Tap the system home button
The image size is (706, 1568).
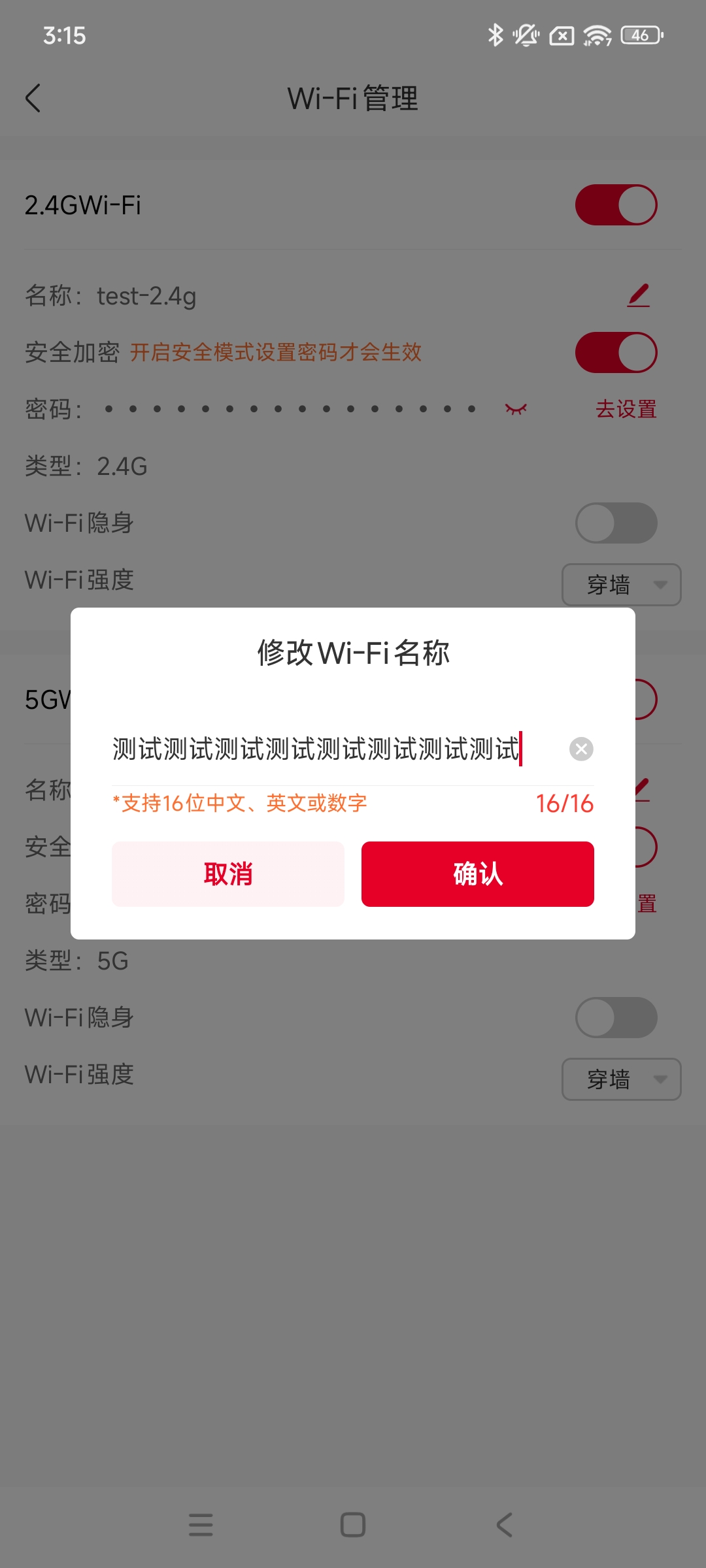[353, 1525]
